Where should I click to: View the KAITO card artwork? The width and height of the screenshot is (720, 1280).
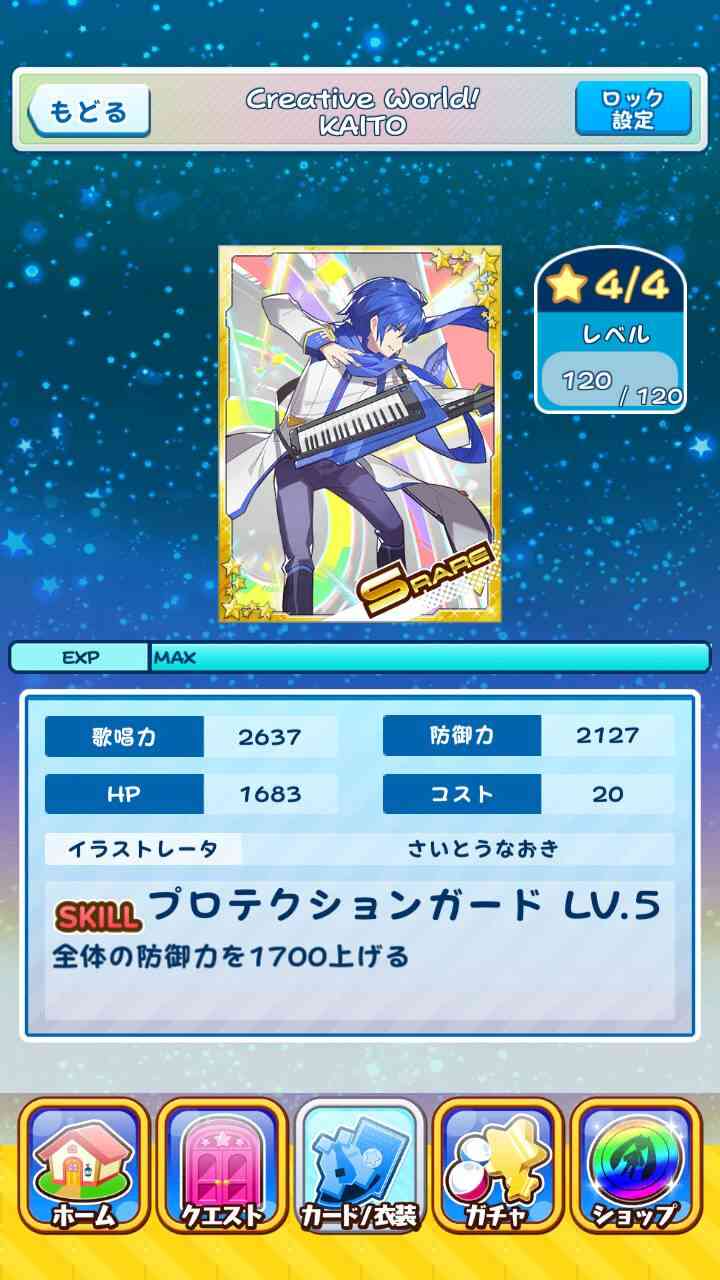click(x=360, y=434)
